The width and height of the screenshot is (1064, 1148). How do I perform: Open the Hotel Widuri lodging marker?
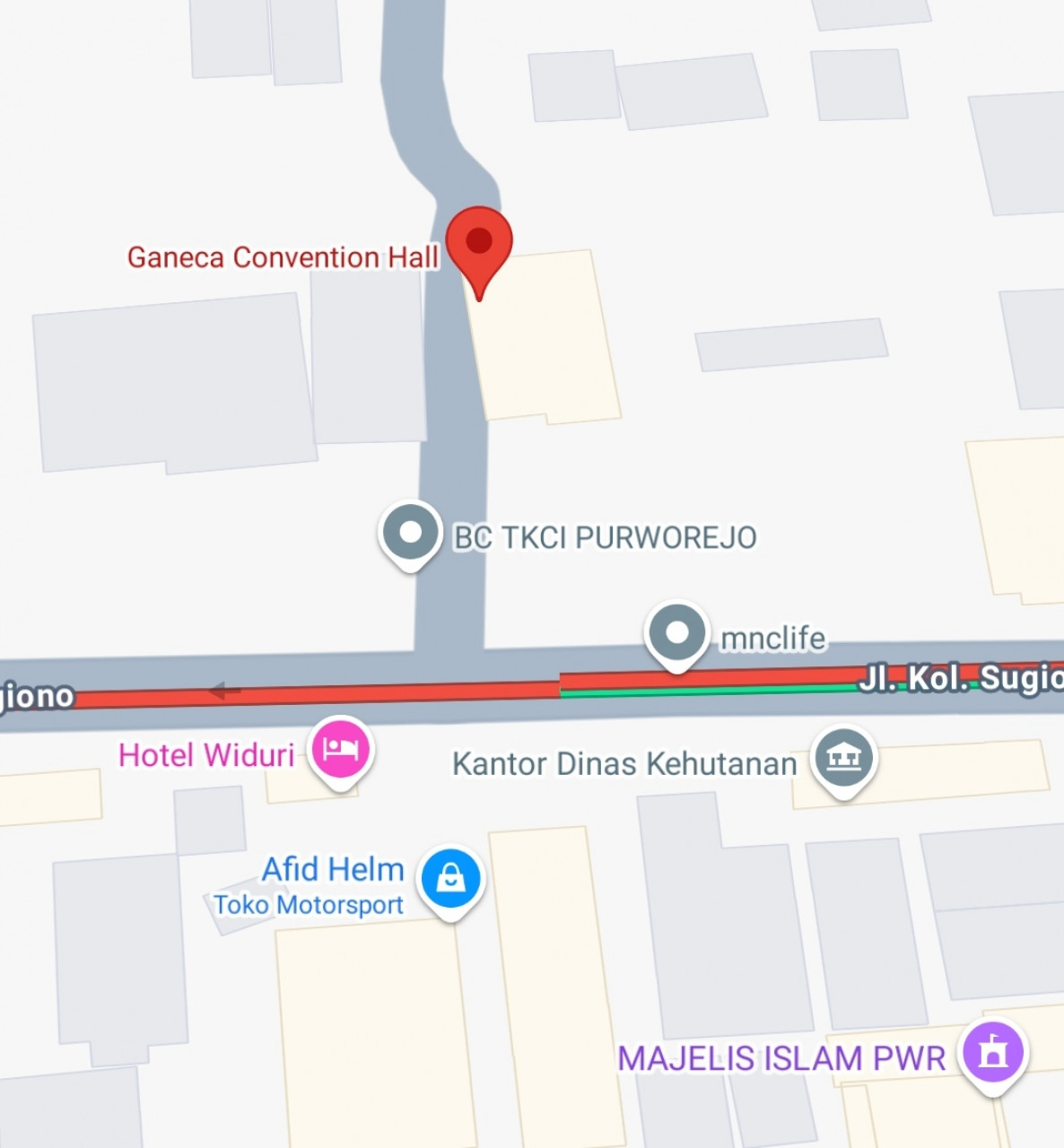(341, 748)
